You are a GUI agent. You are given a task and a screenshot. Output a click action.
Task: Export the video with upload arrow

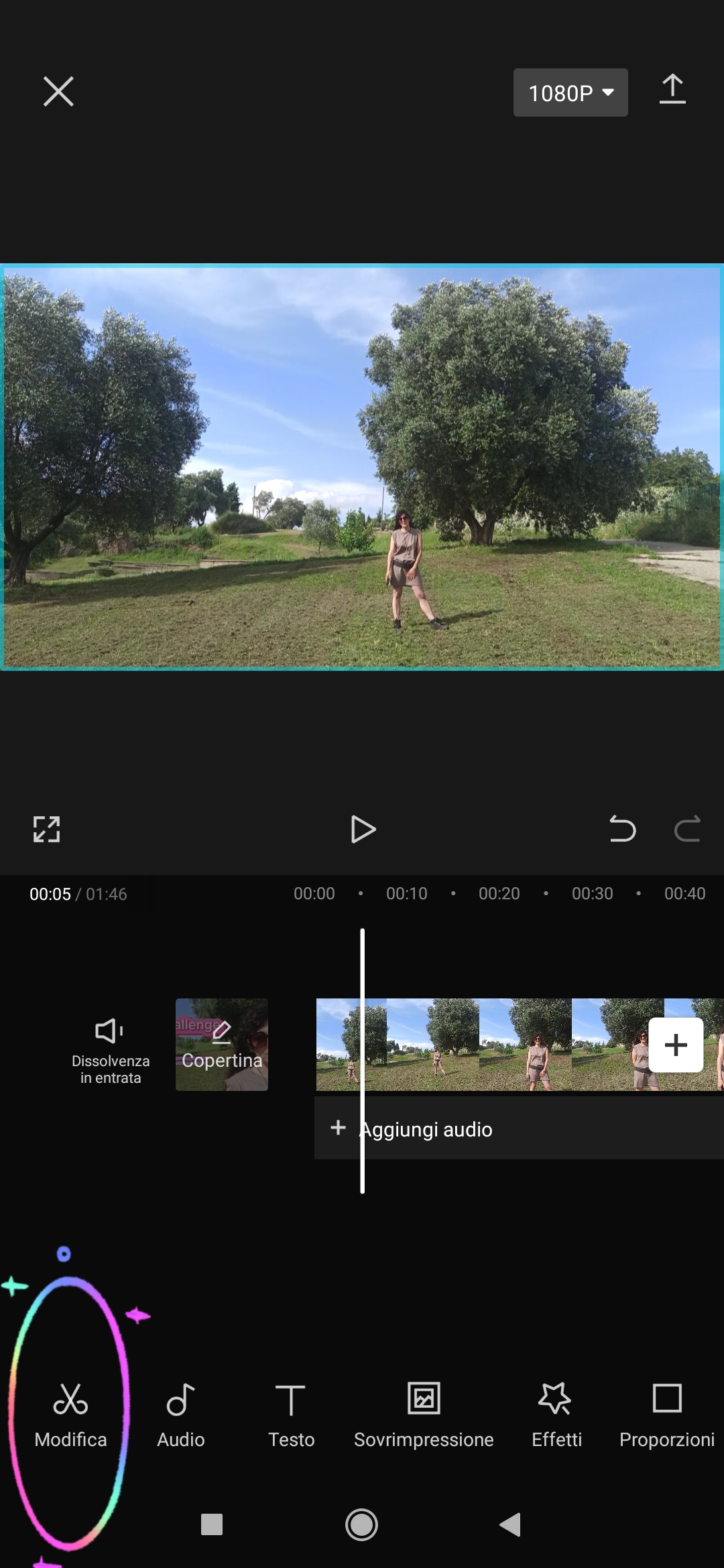point(672,90)
